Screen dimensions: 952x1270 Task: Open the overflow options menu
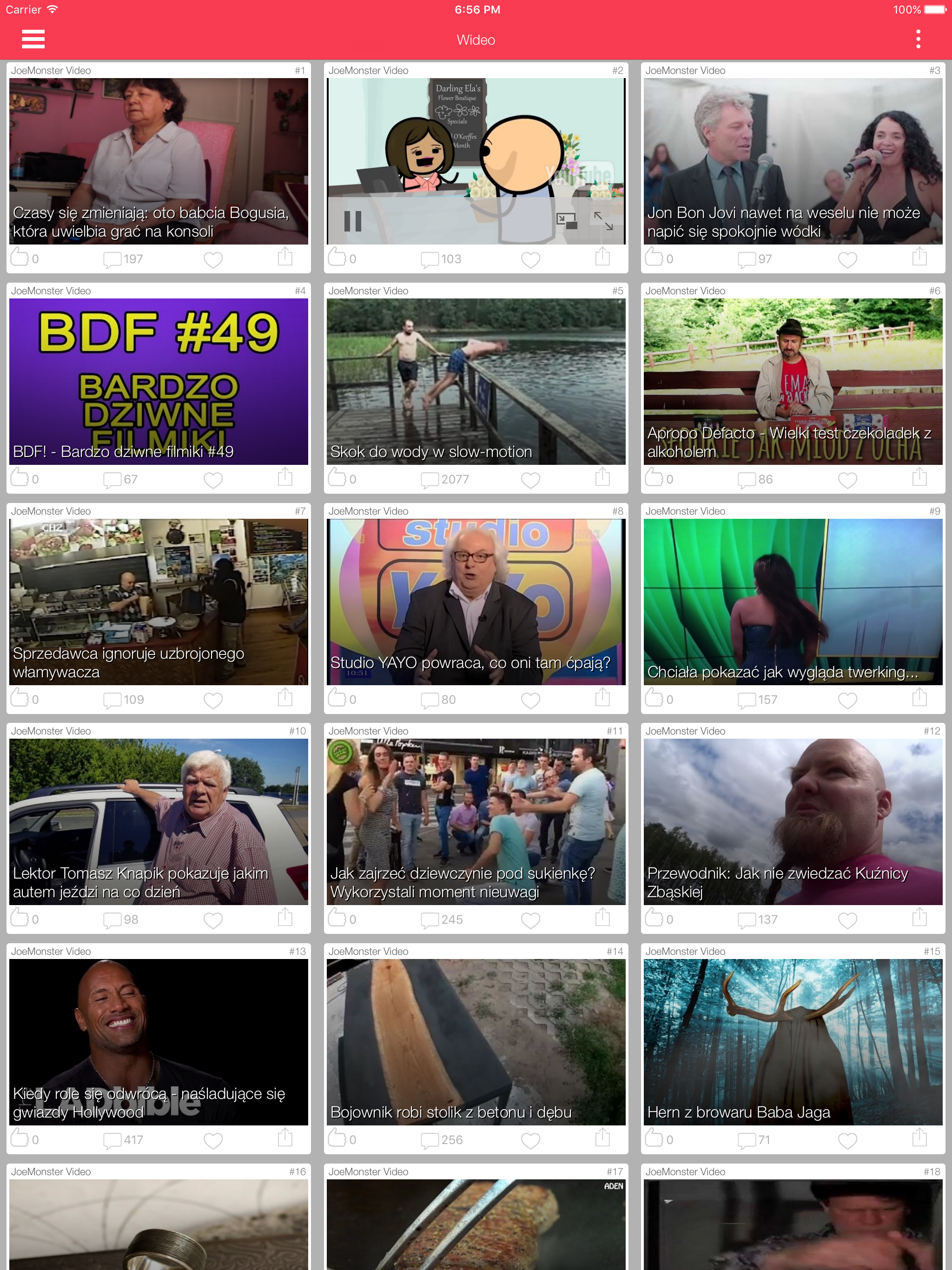click(918, 39)
